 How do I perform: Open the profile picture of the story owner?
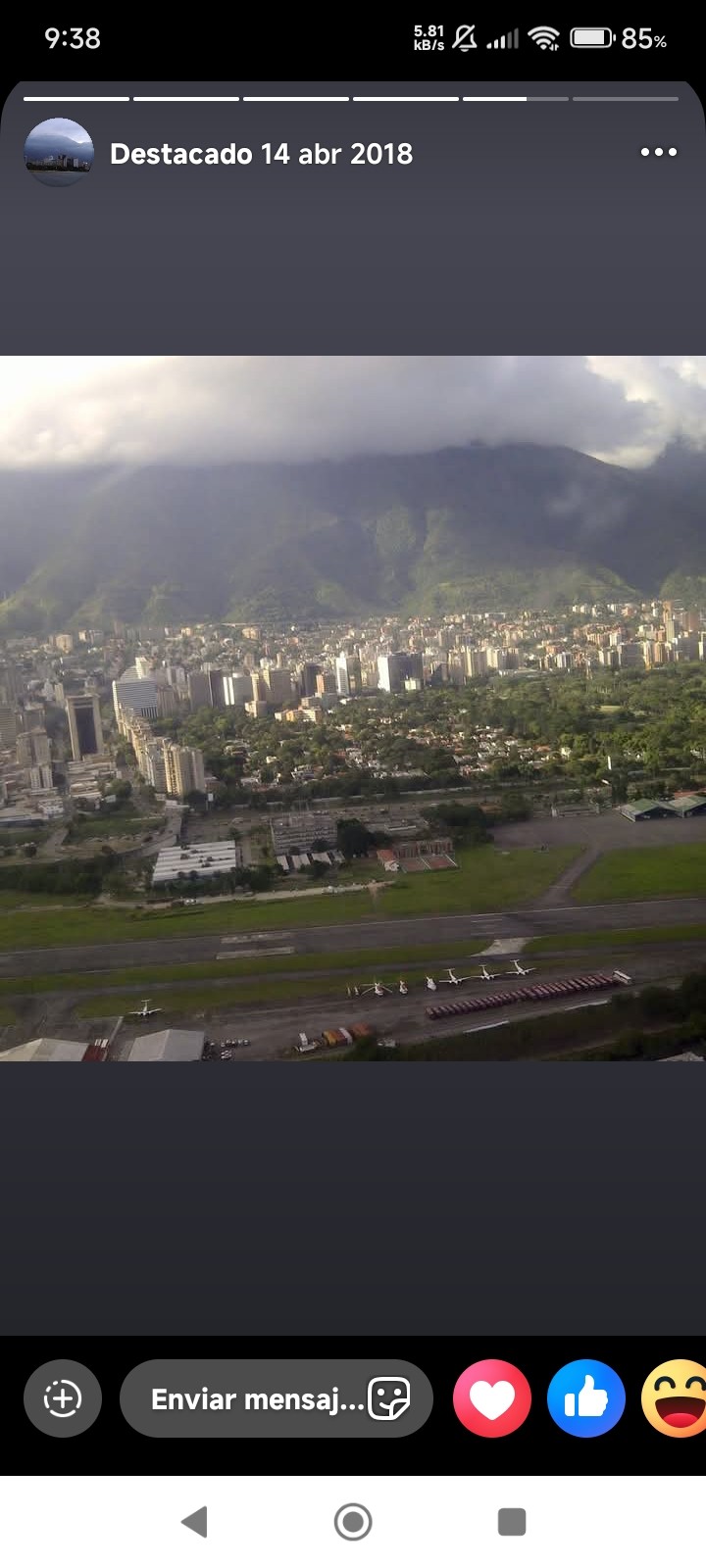[x=59, y=153]
